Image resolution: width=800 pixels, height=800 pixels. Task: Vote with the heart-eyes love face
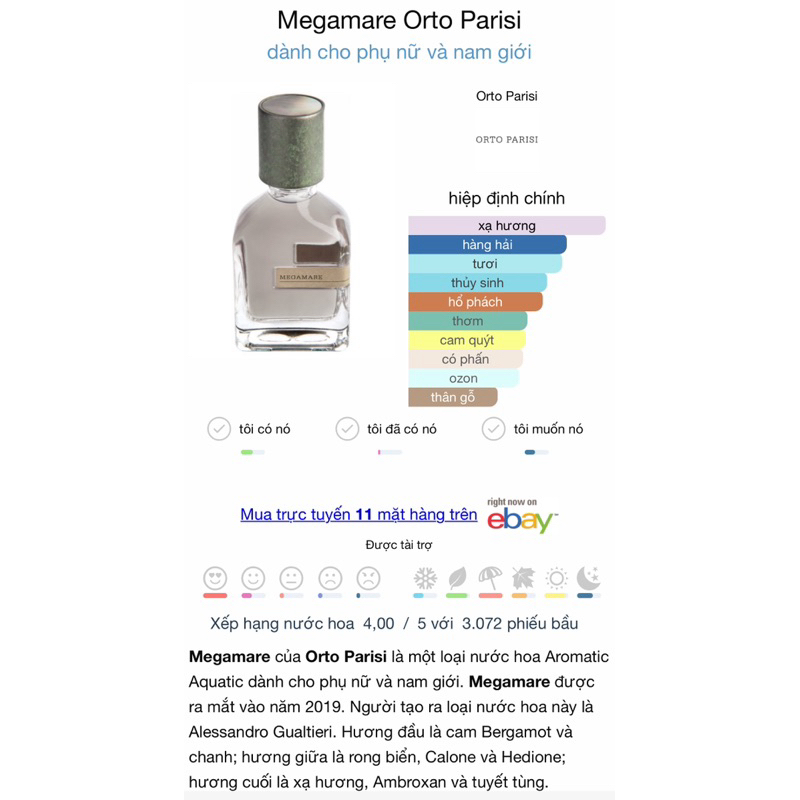pyautogui.click(x=215, y=578)
